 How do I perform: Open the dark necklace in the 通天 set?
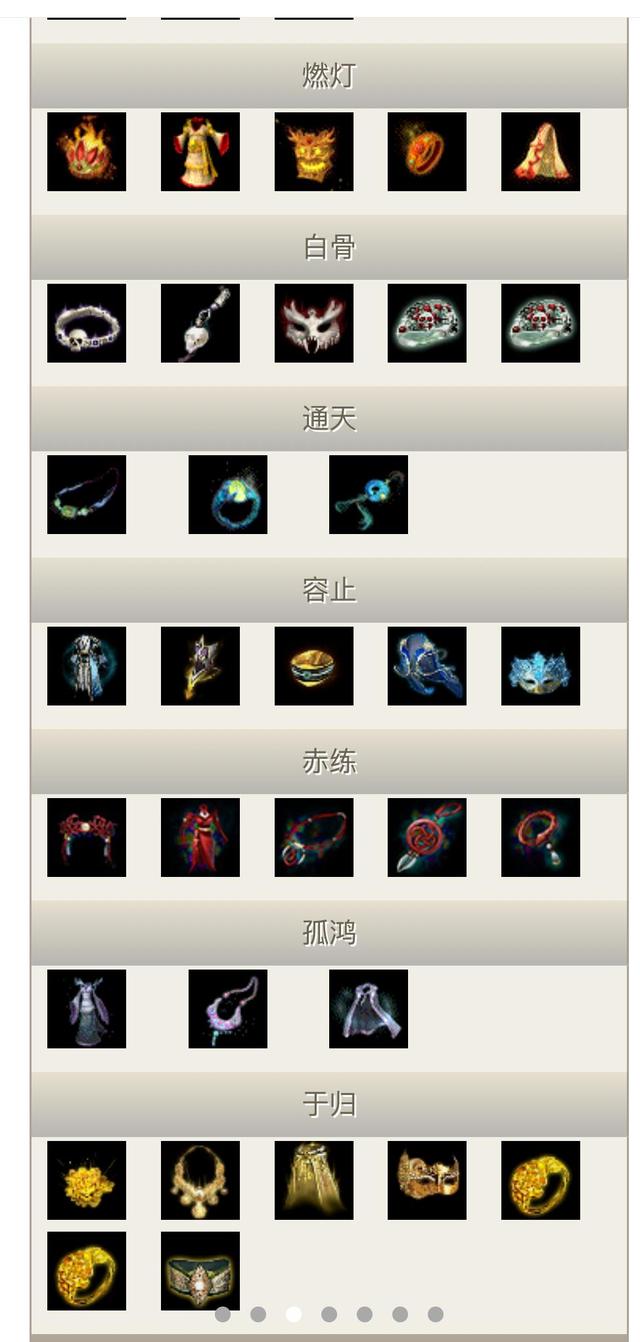tap(87, 495)
